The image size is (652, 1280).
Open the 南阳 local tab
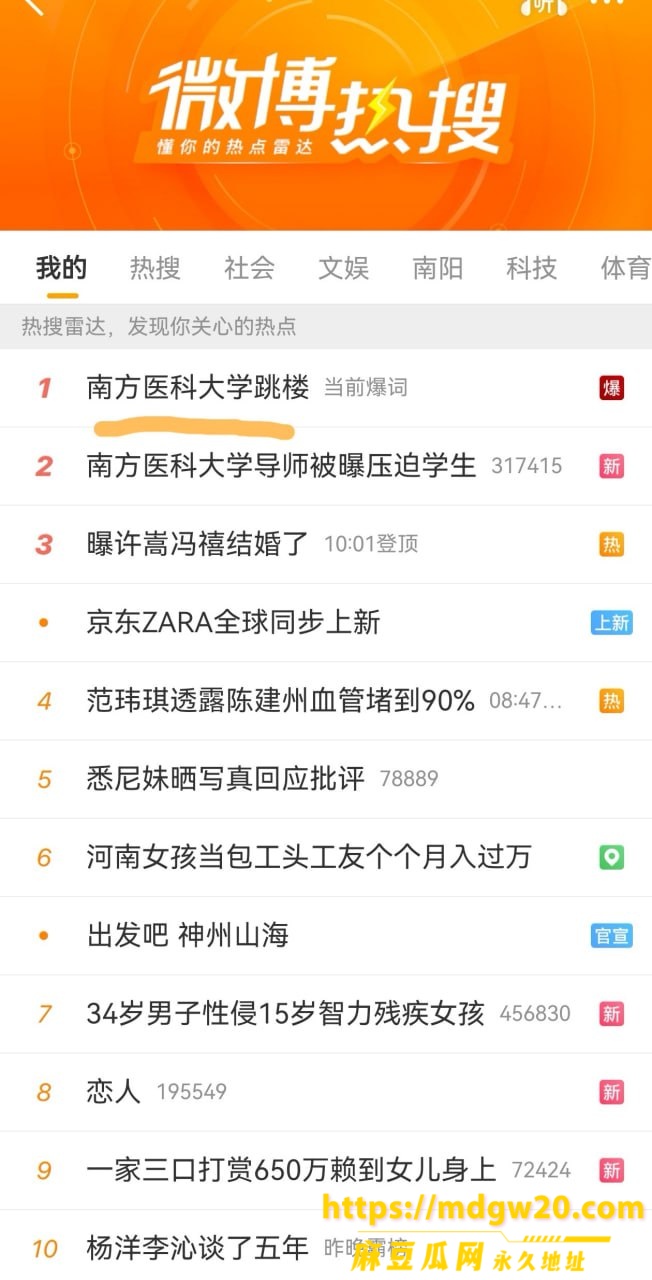[x=437, y=268]
